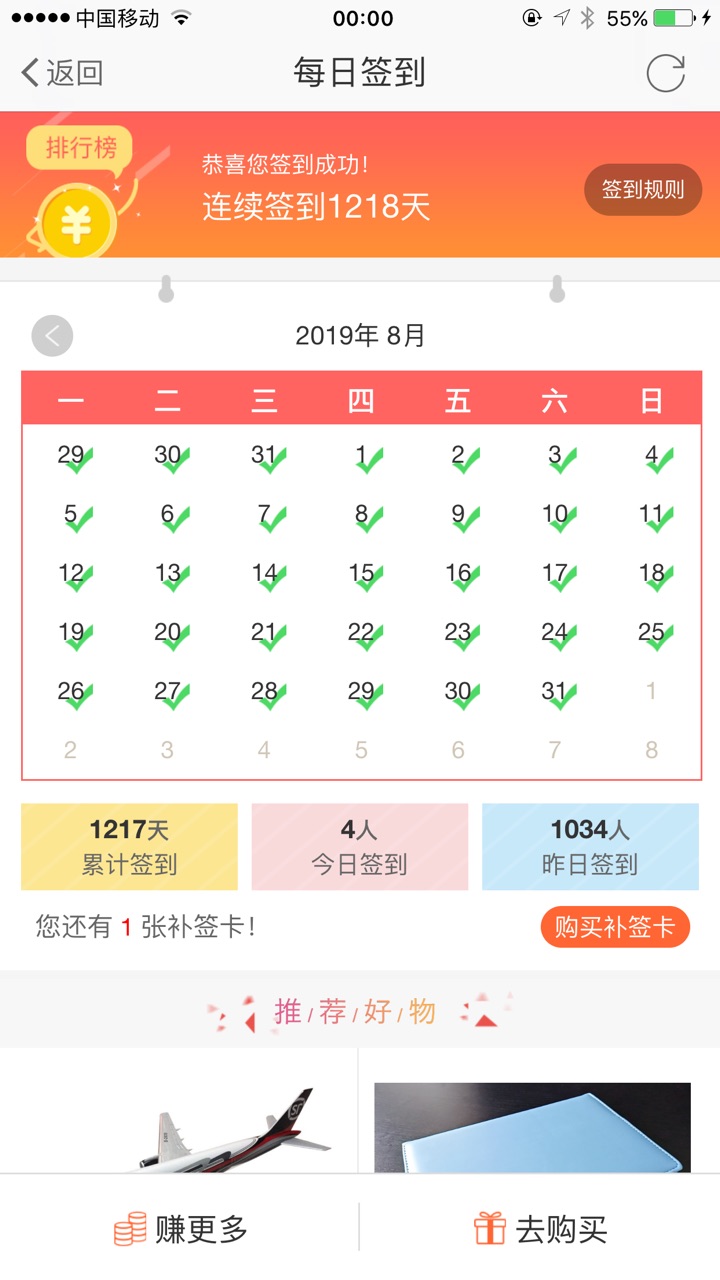Screen dimensions: 720x1280
Task: Tap 赚更多 to earn more
Action: click(180, 1228)
